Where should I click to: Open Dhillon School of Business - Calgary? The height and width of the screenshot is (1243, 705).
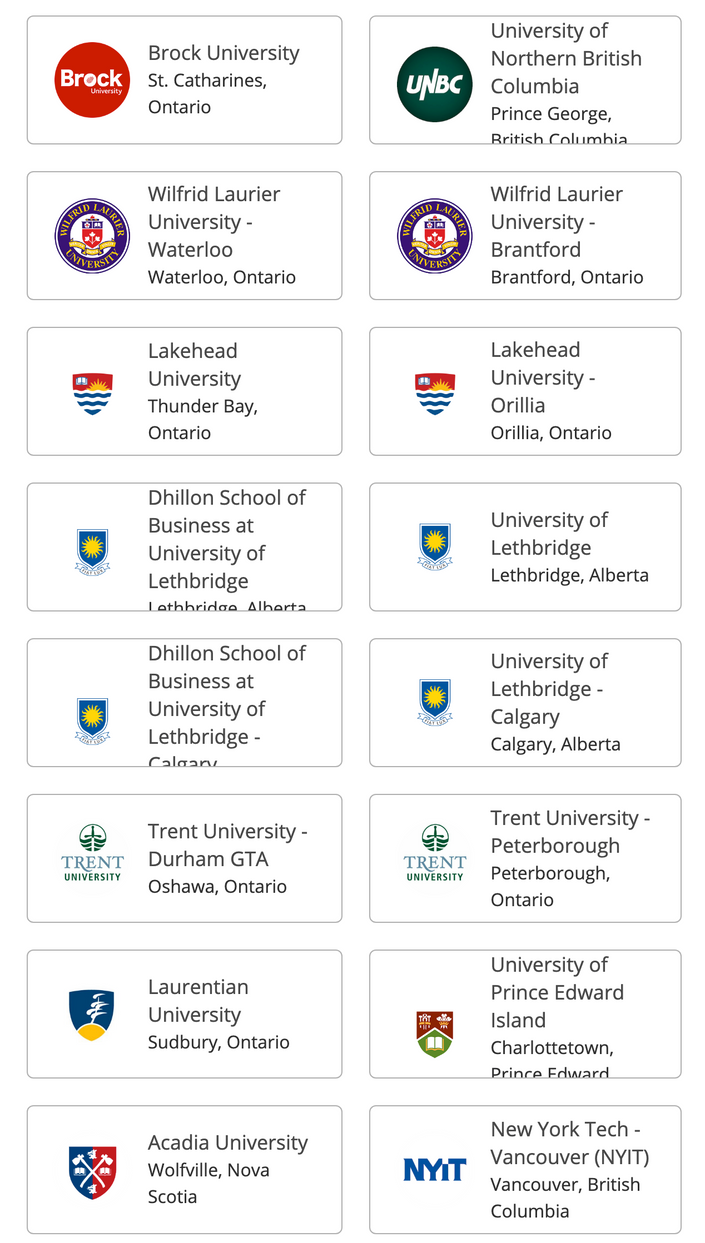(184, 703)
